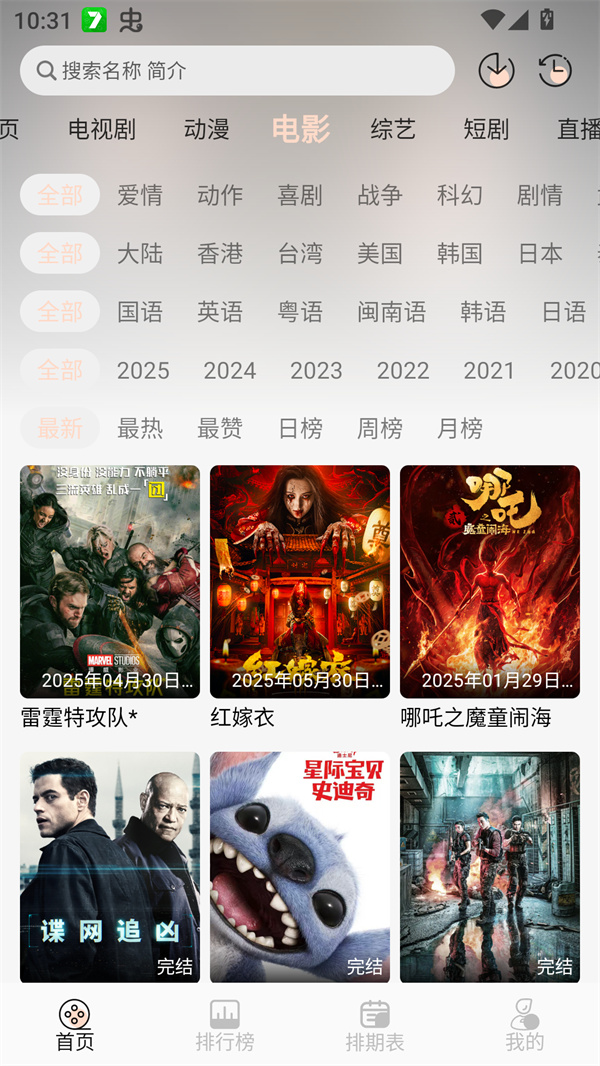Open the downloads icon
This screenshot has height=1066, width=600.
[x=496, y=70]
